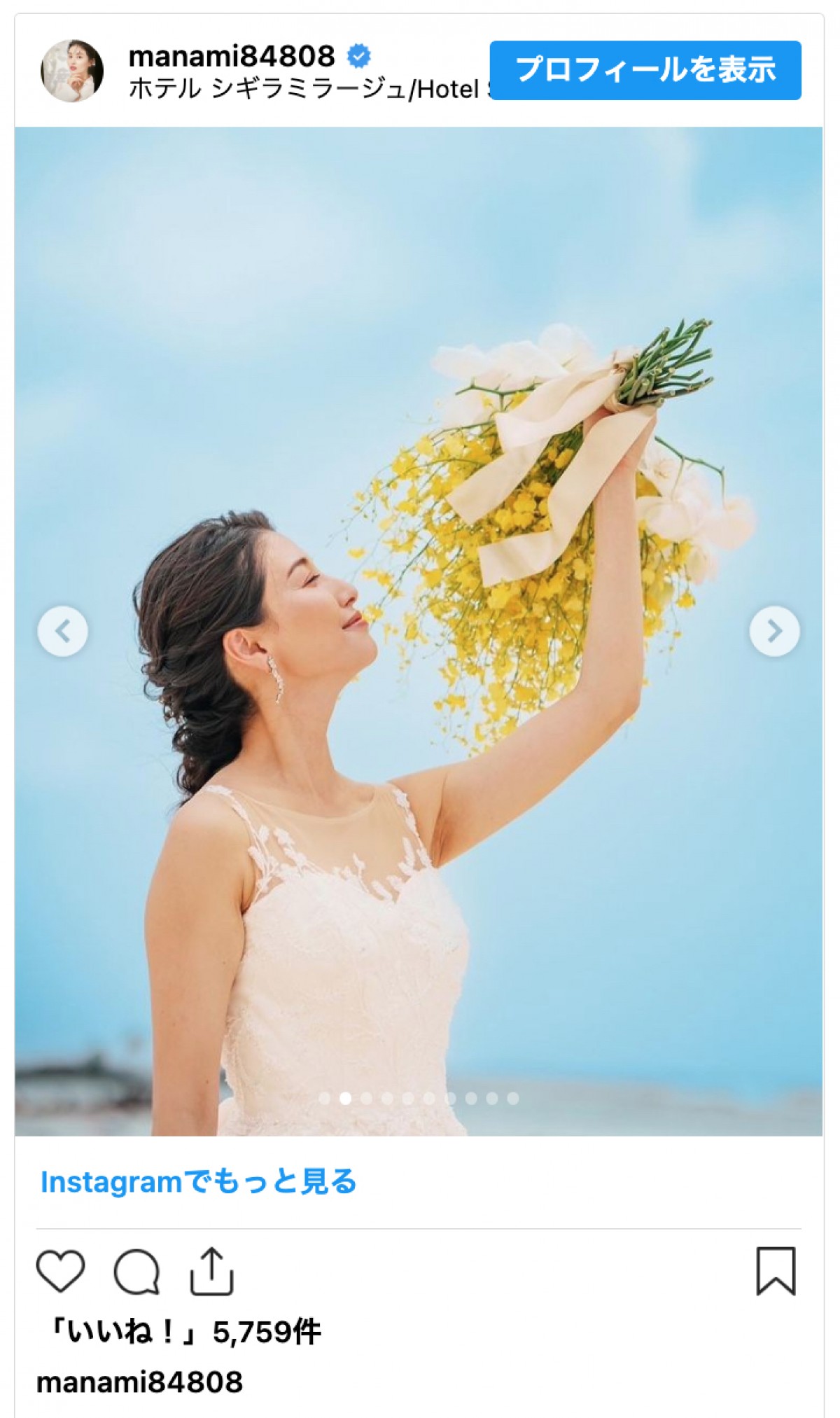This screenshot has height=1418, width=840.
Task: Go to the next photo in the carousel
Action: click(774, 631)
